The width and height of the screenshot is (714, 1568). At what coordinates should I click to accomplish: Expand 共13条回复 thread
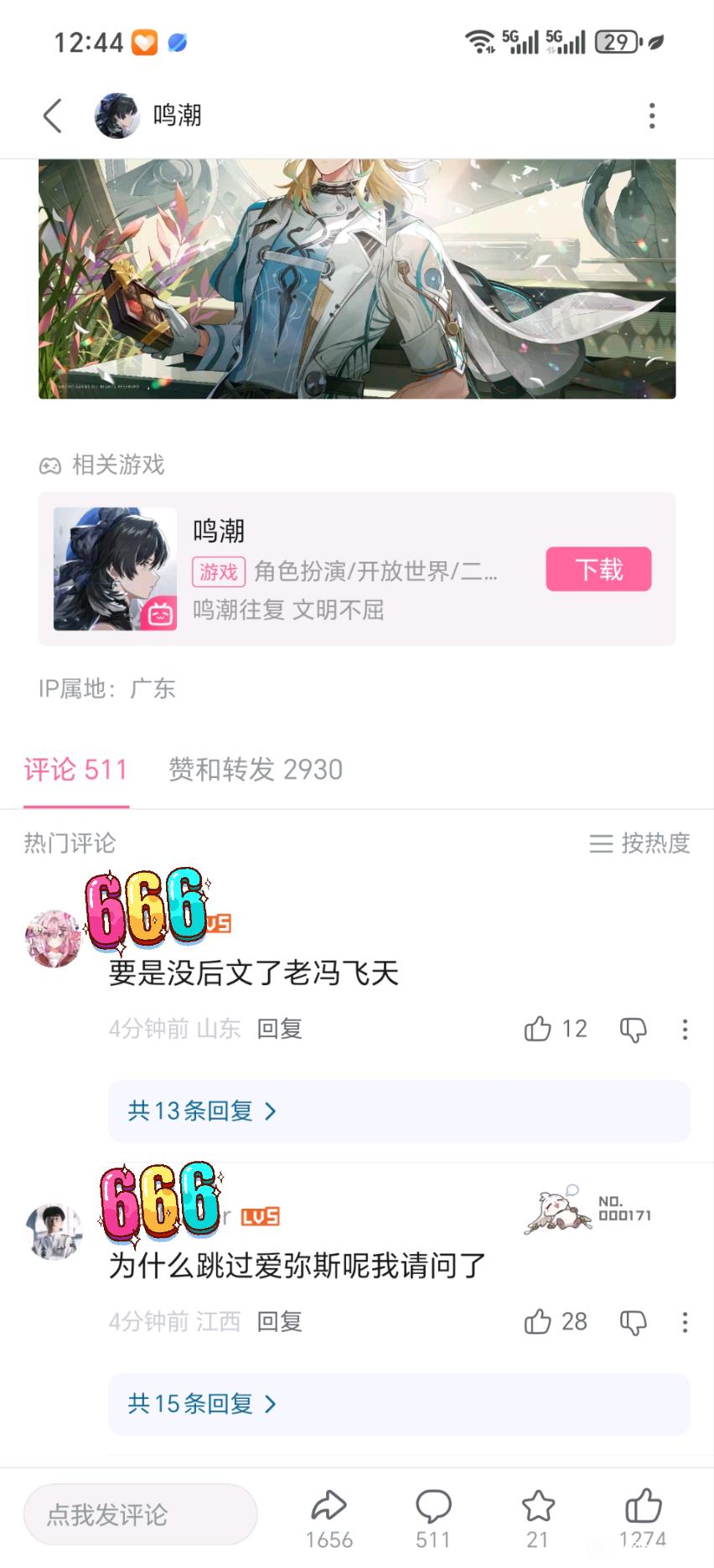pyautogui.click(x=201, y=1111)
